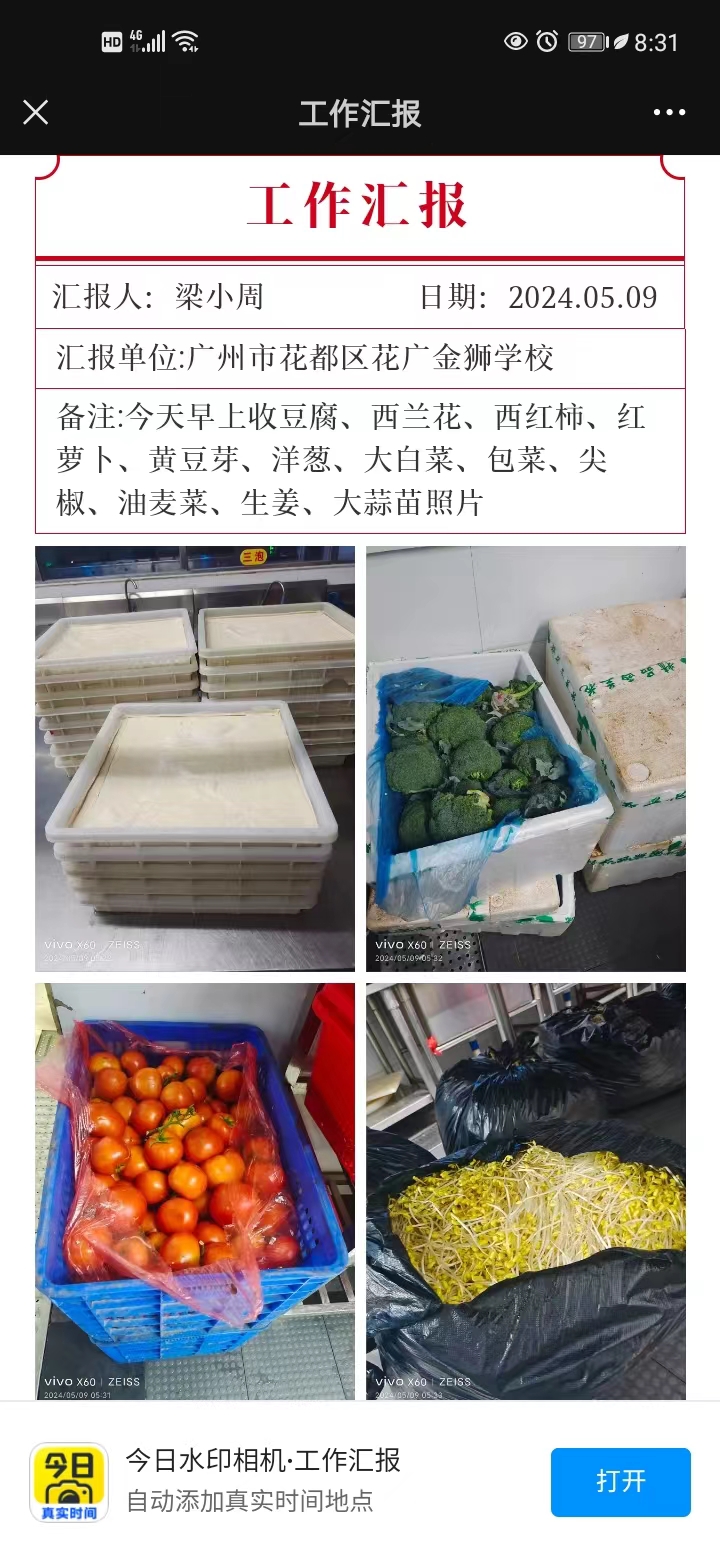Close the 工作汇报 page

(x=36, y=112)
